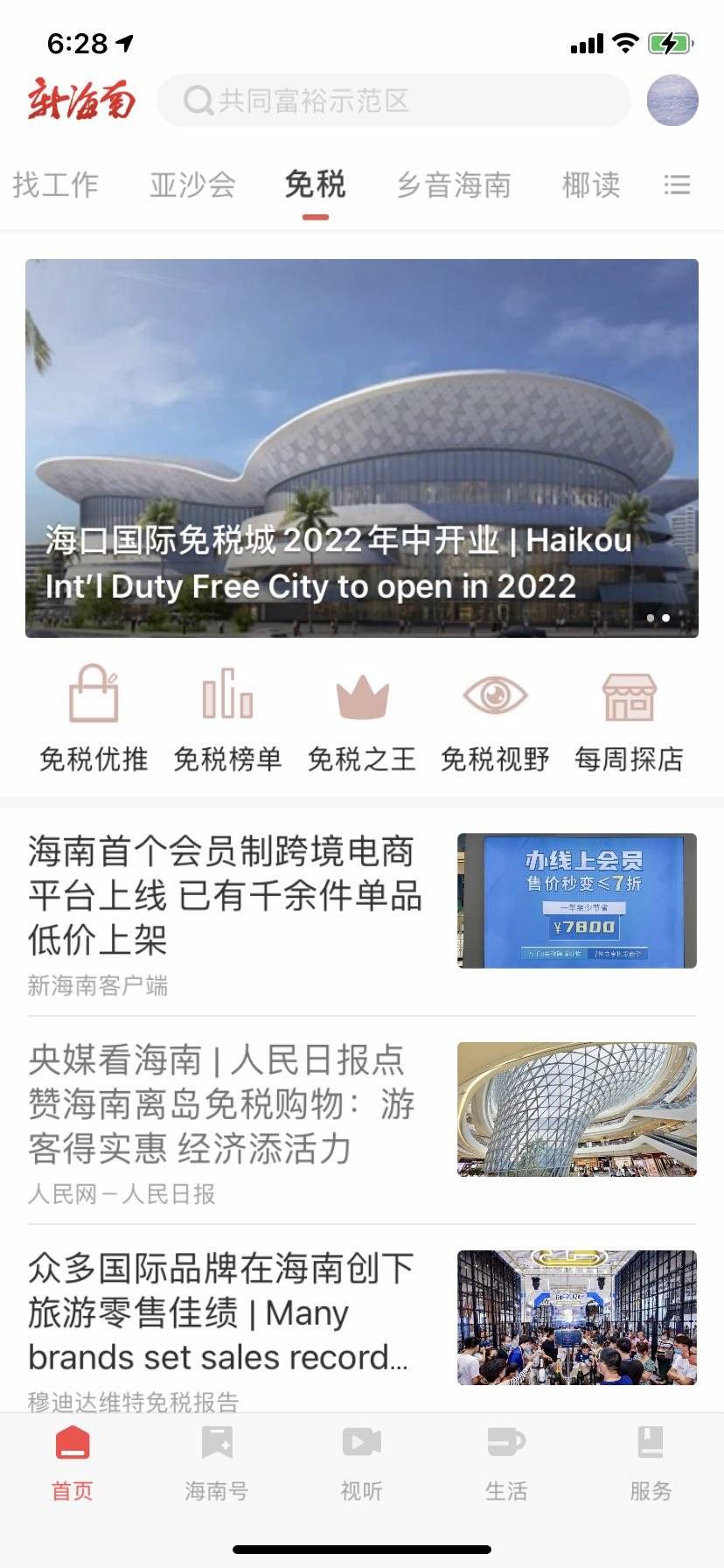Switch to the 海南号 bottom tab
724x1568 pixels.
pyautogui.click(x=217, y=1463)
